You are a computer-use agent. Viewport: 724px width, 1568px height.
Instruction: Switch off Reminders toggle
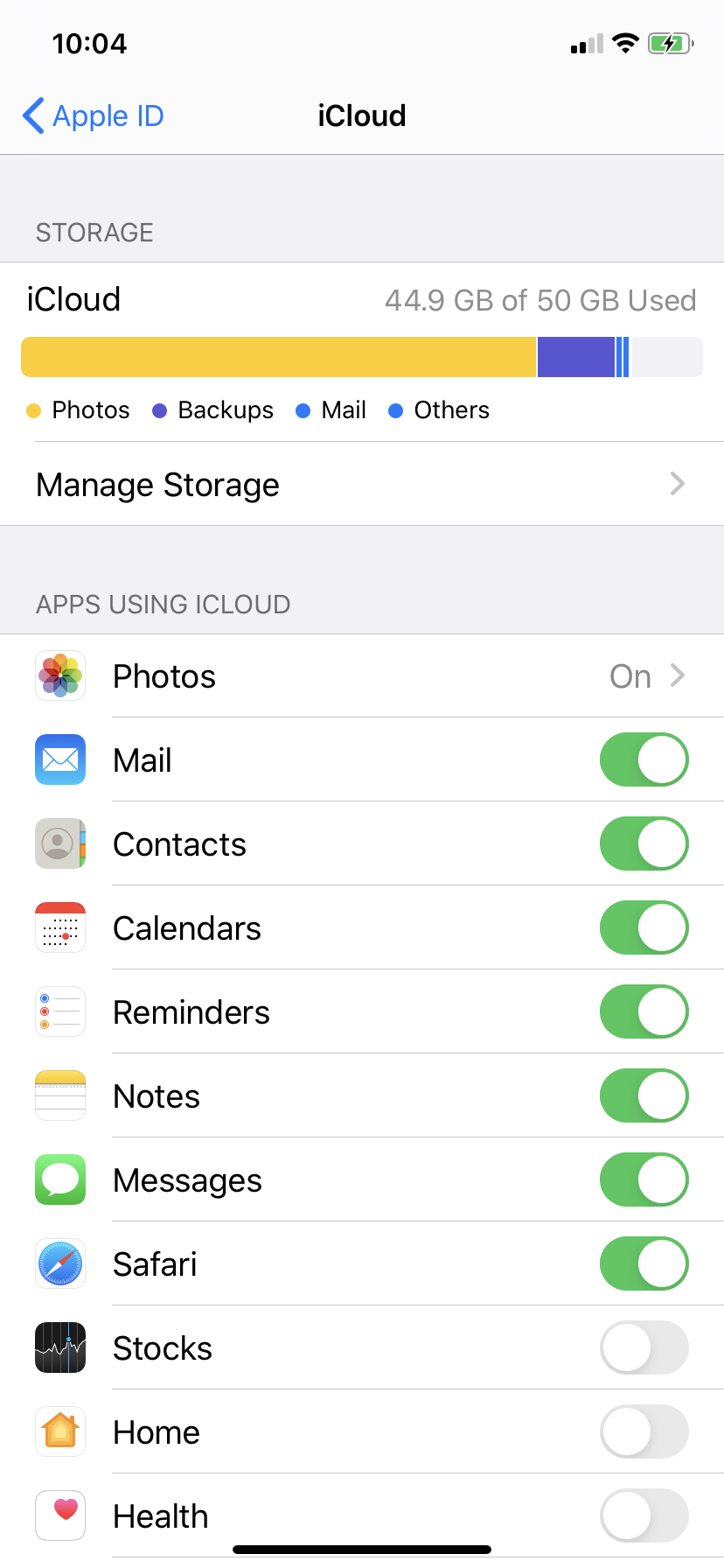(x=644, y=1011)
